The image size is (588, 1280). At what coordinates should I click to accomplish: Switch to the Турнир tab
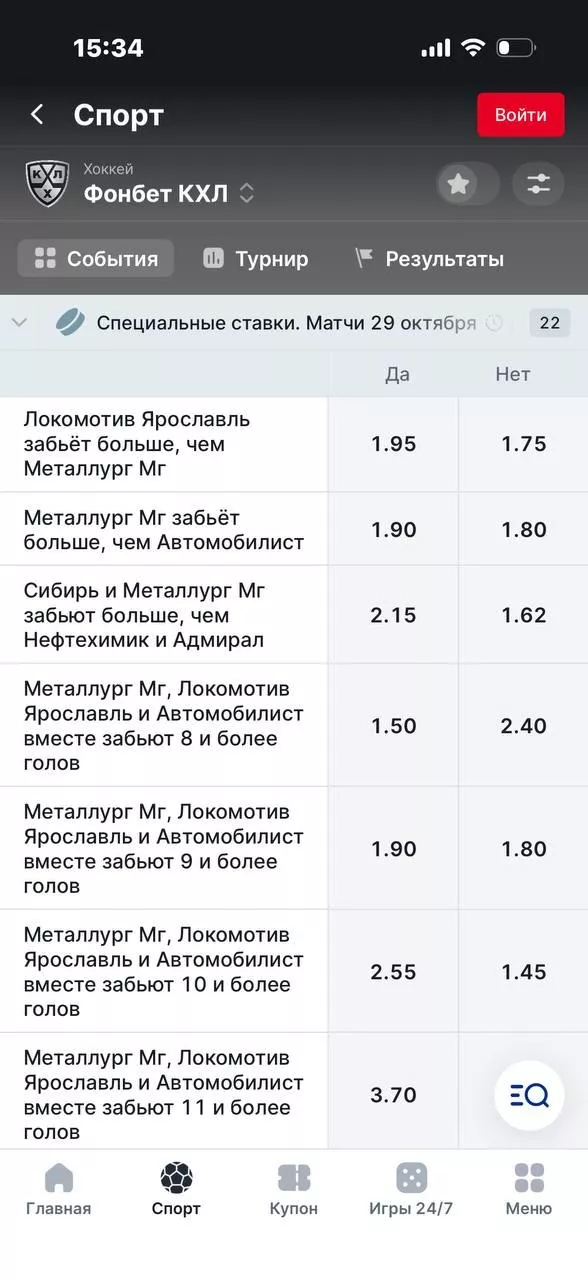256,259
